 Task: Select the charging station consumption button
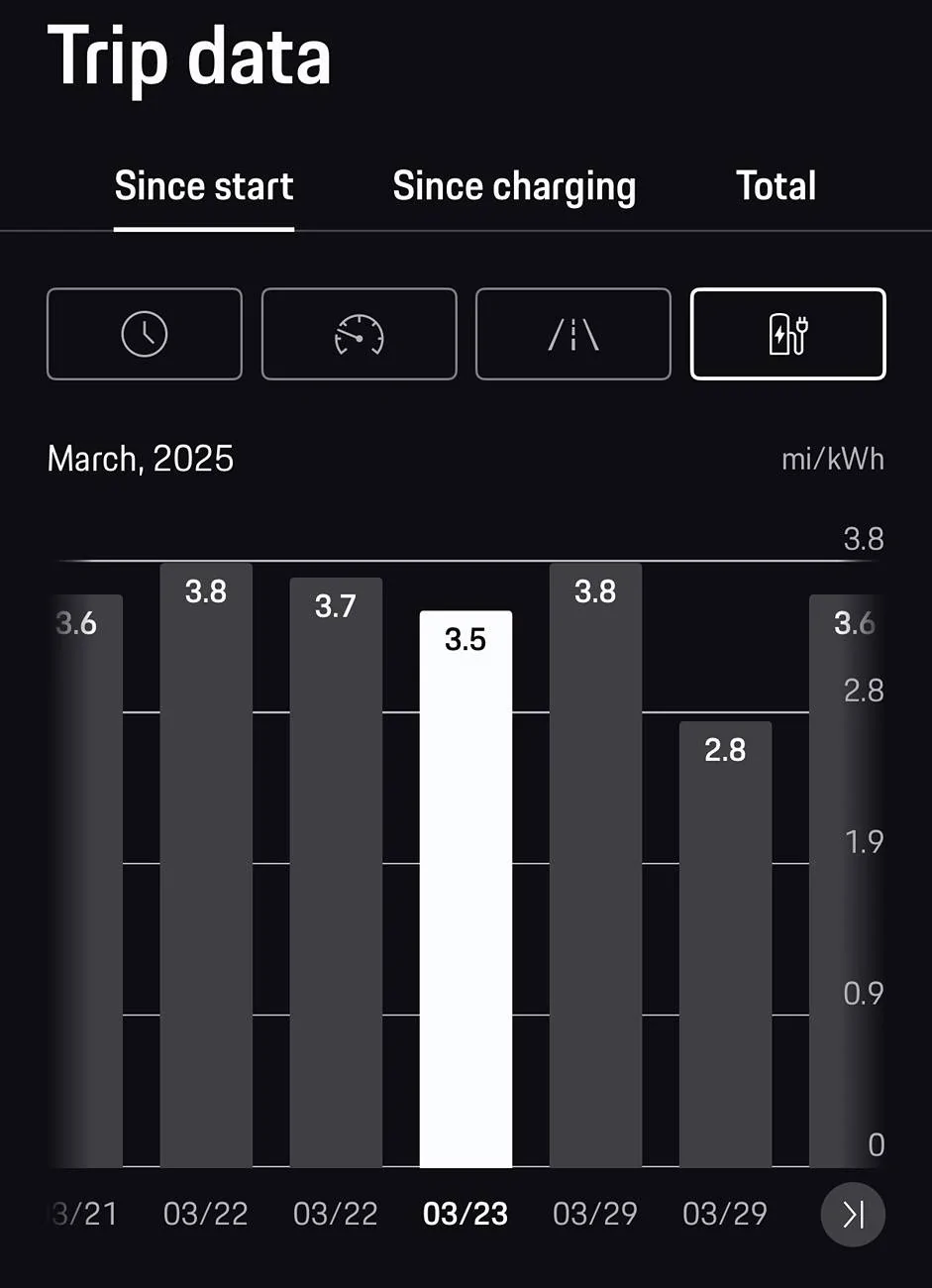pyautogui.click(x=787, y=334)
